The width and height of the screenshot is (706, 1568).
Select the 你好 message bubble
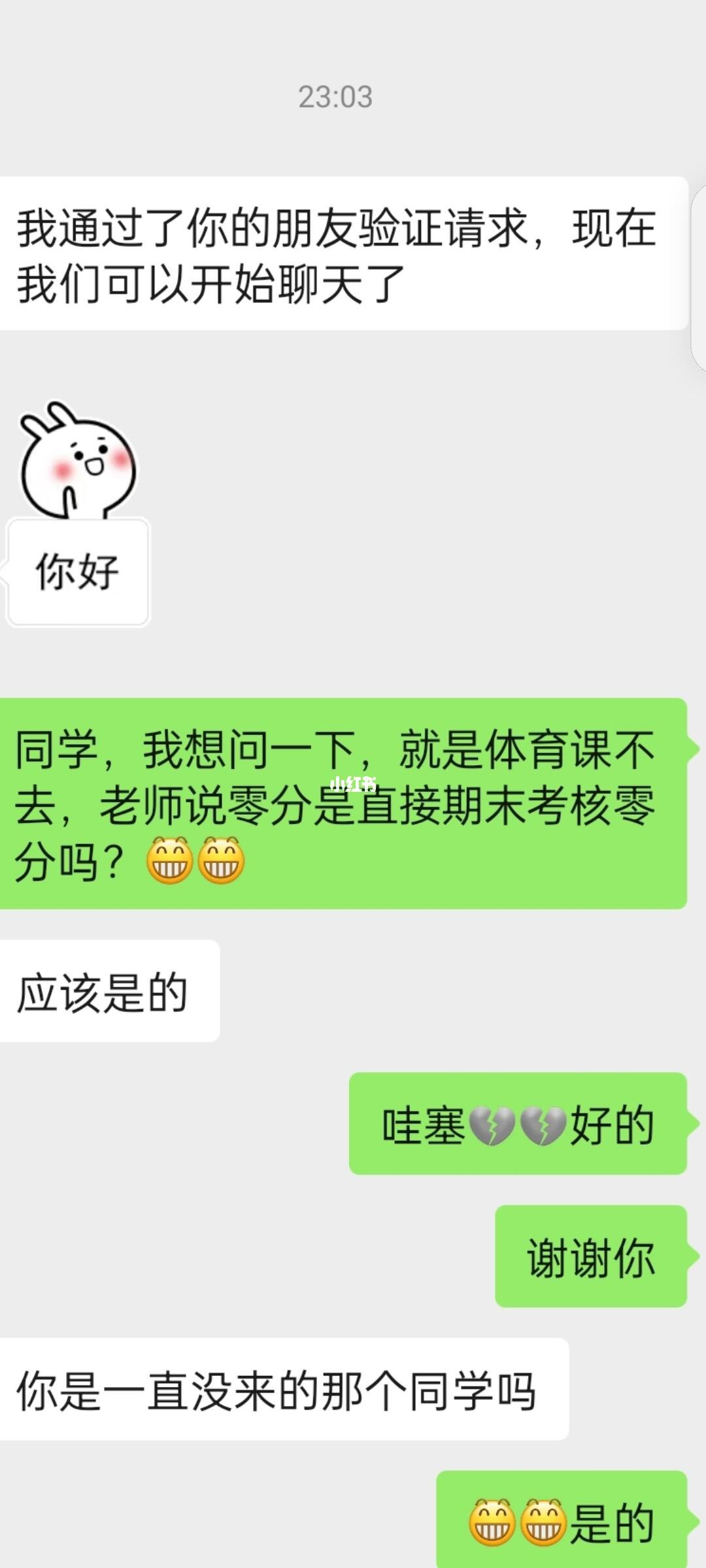pos(76,570)
